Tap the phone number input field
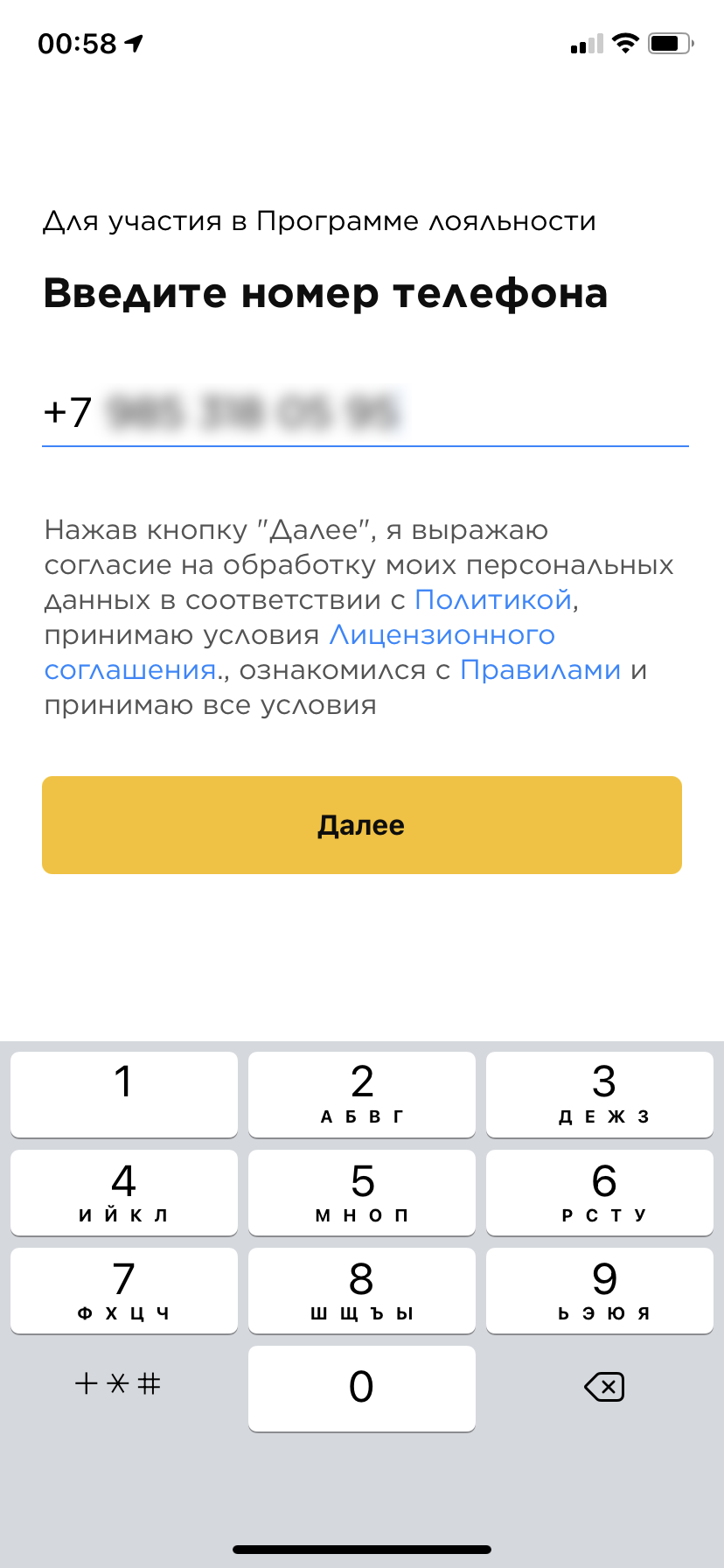Screen dimensions: 724x1568 [x=365, y=413]
